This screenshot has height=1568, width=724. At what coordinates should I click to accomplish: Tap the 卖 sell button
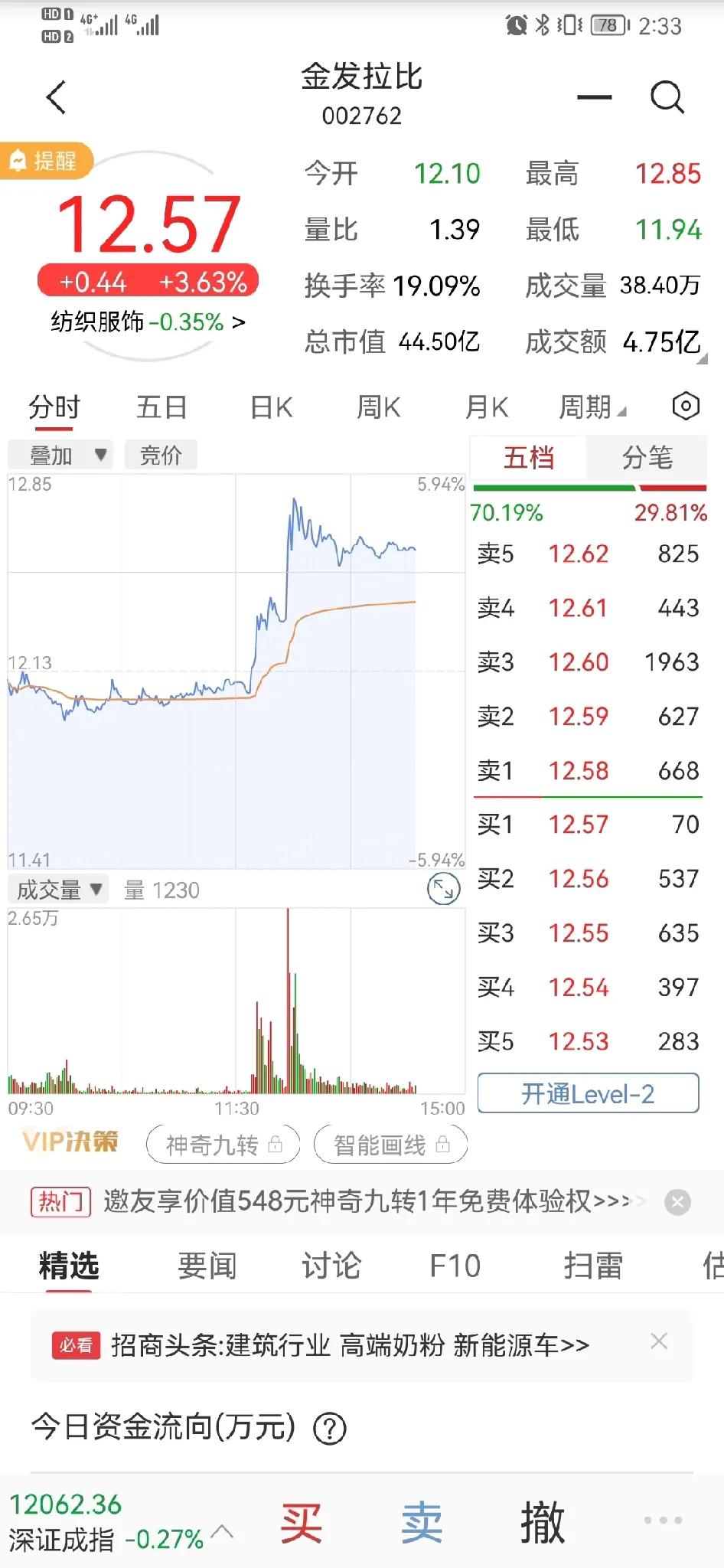click(x=422, y=1523)
